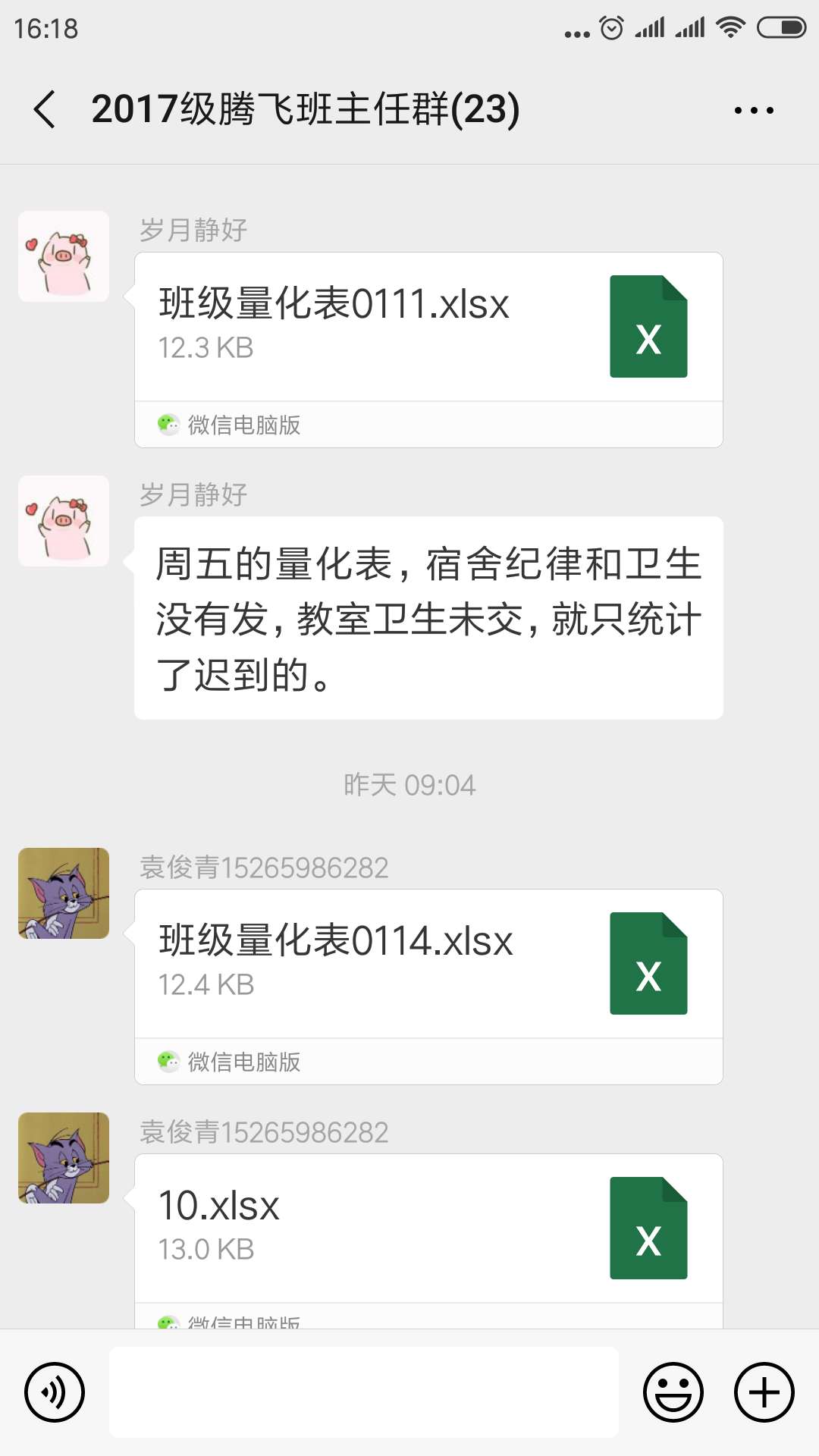The width and height of the screenshot is (819, 1456).
Task: View 袁俊青's profile via Tom cat avatar
Action: pos(64,893)
